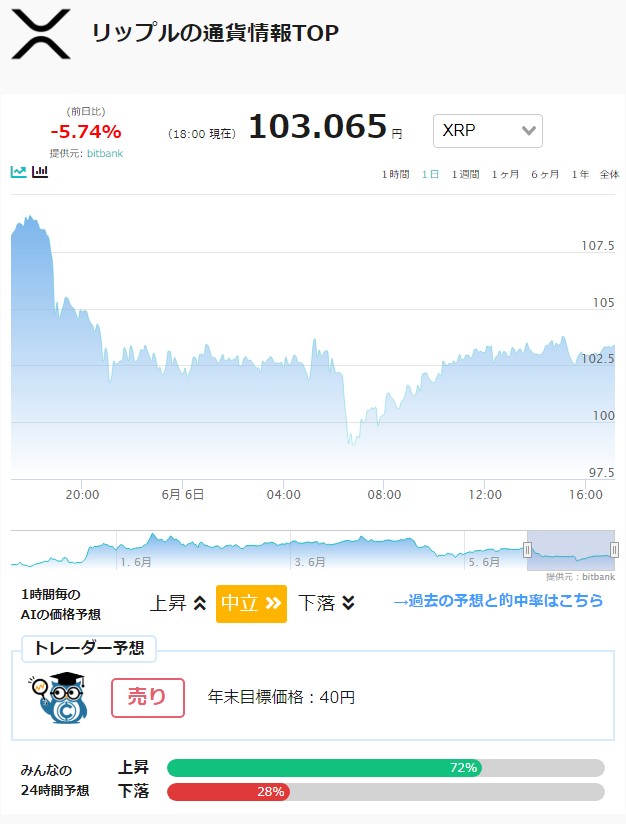Image resolution: width=626 pixels, height=824 pixels.
Task: Select the 1日 time range
Action: 430,174
